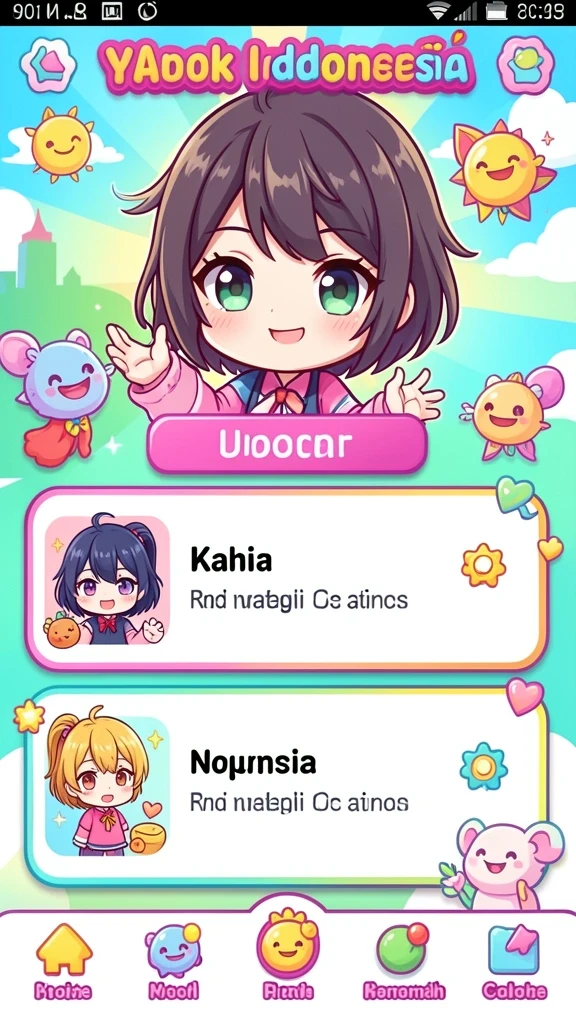Open the orange gear on Kahia's card
The width and height of the screenshot is (576, 1024).
pyautogui.click(x=483, y=565)
